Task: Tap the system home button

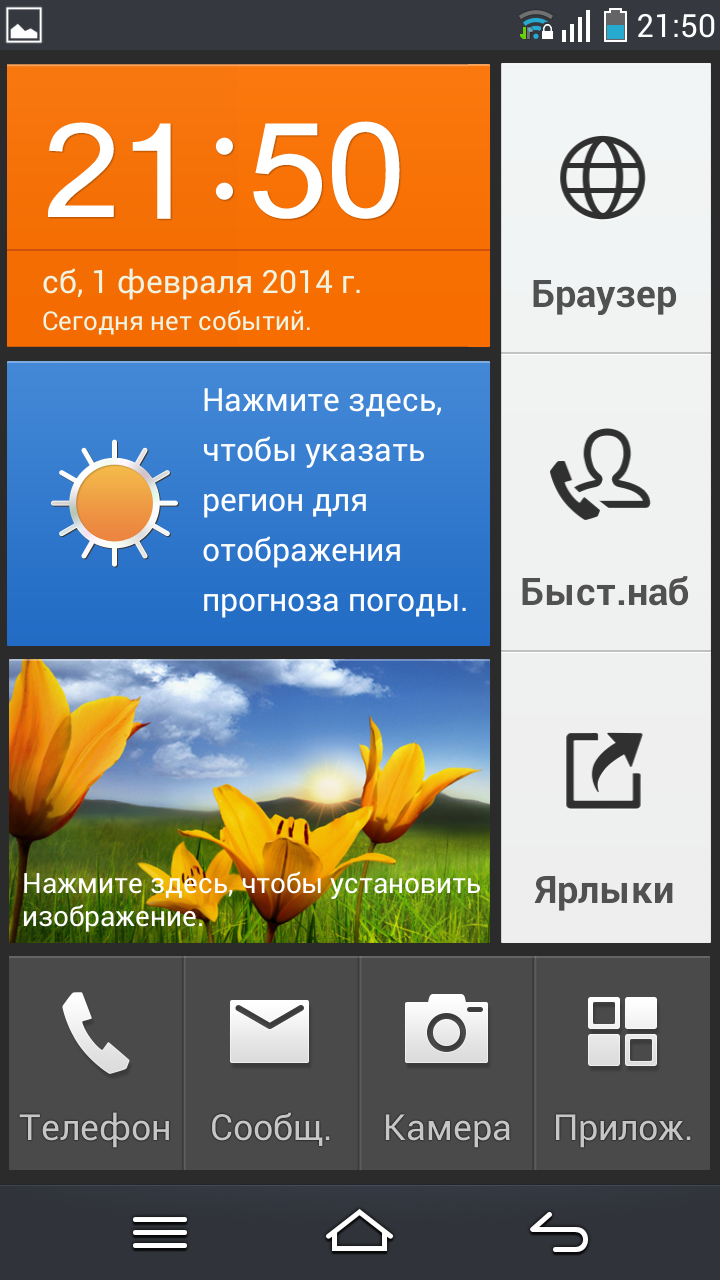Action: [359, 1232]
